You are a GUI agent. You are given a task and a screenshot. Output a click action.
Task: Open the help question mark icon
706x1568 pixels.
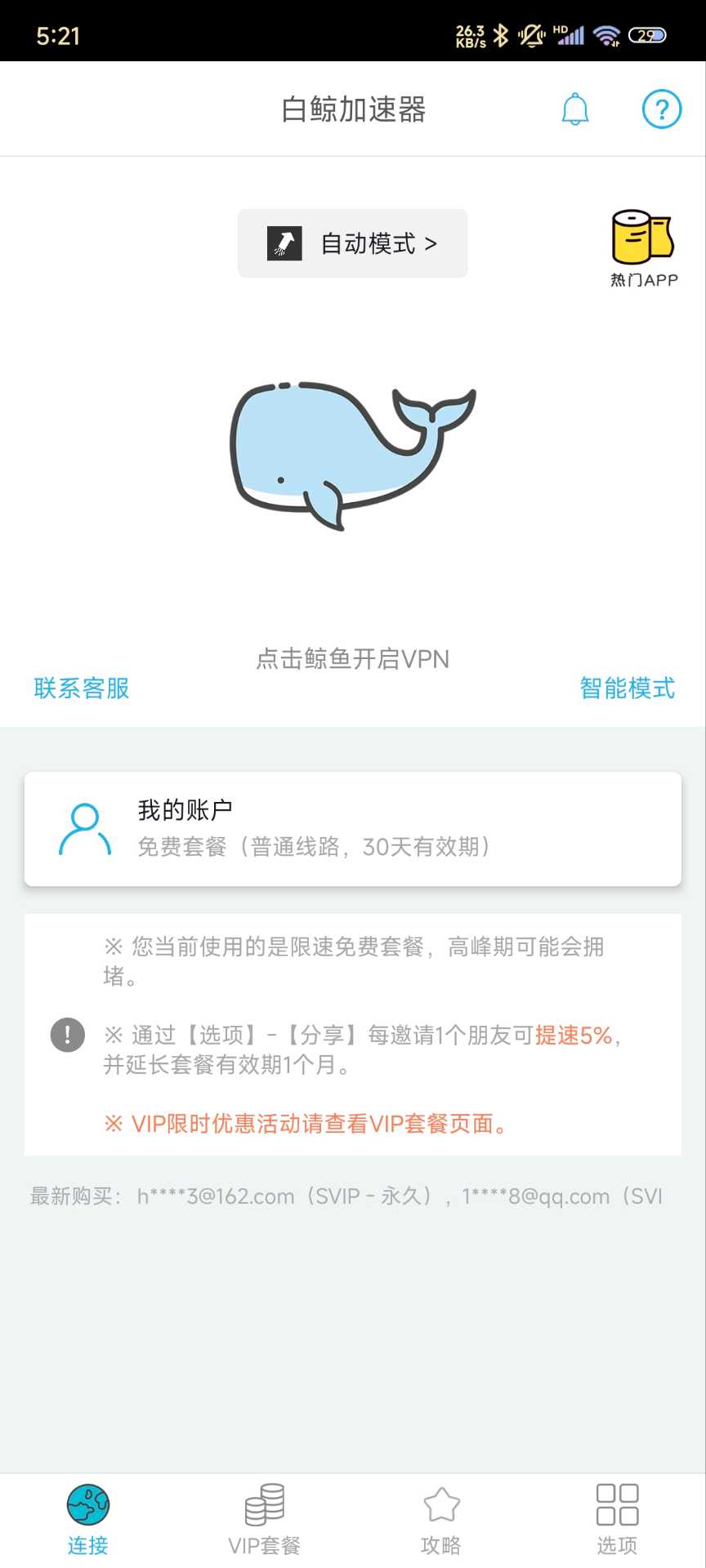(661, 109)
